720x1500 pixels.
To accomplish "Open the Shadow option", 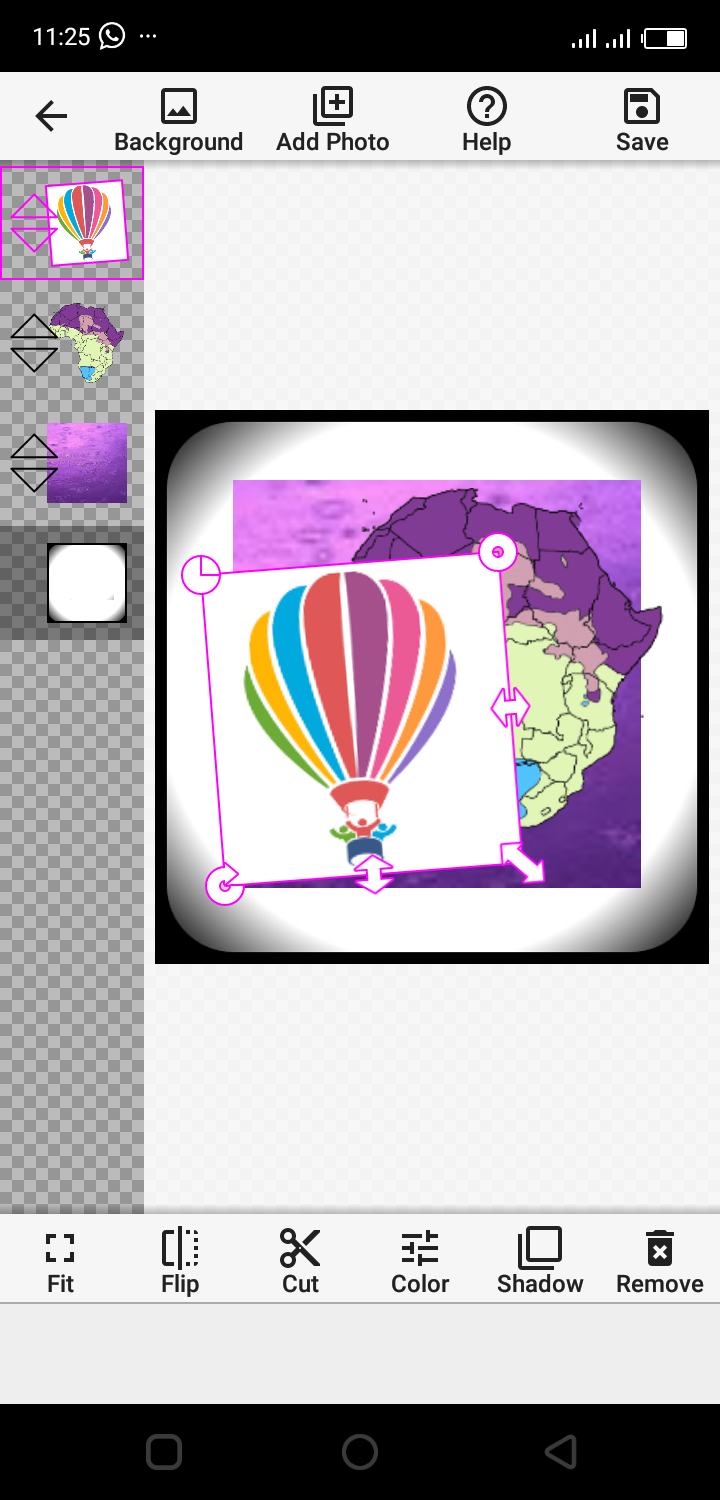I will [540, 1262].
